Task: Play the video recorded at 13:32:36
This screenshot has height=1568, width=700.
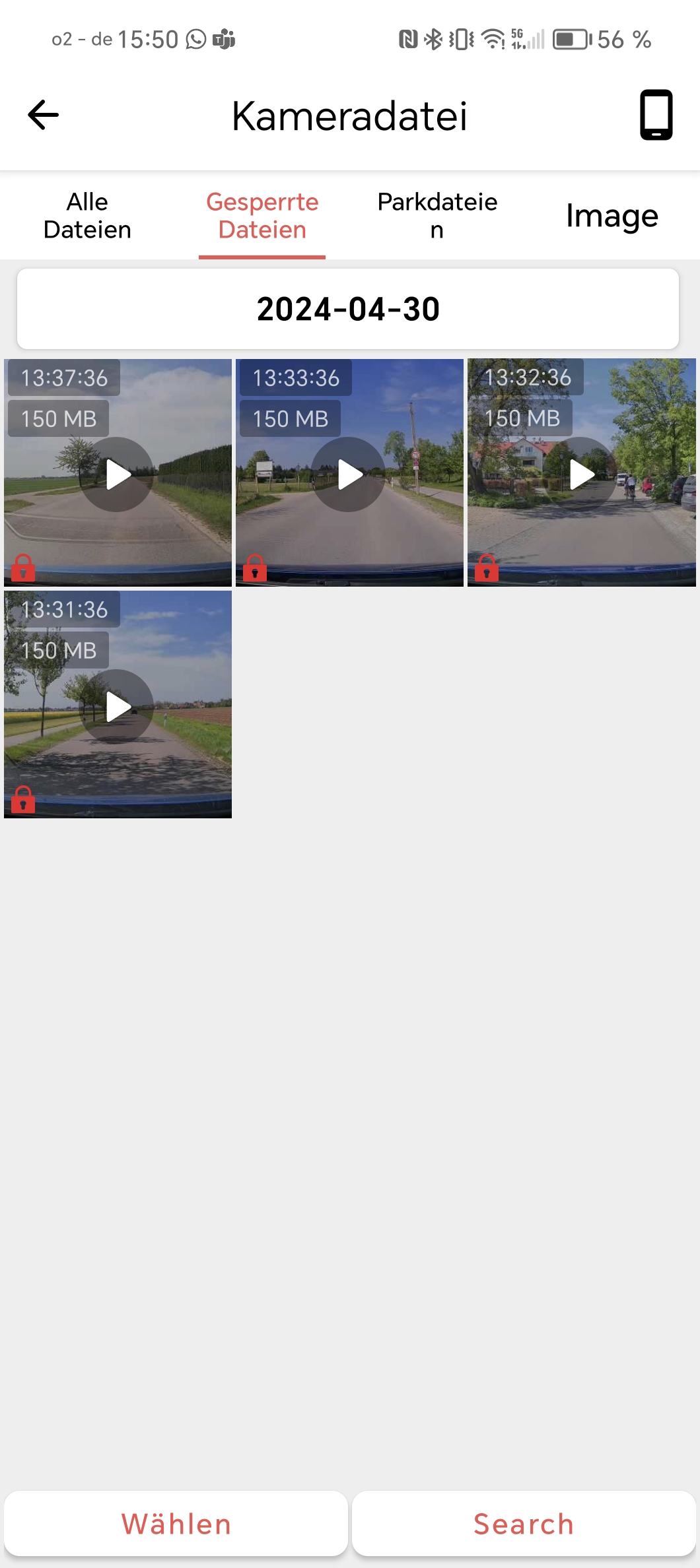Action: [581, 474]
